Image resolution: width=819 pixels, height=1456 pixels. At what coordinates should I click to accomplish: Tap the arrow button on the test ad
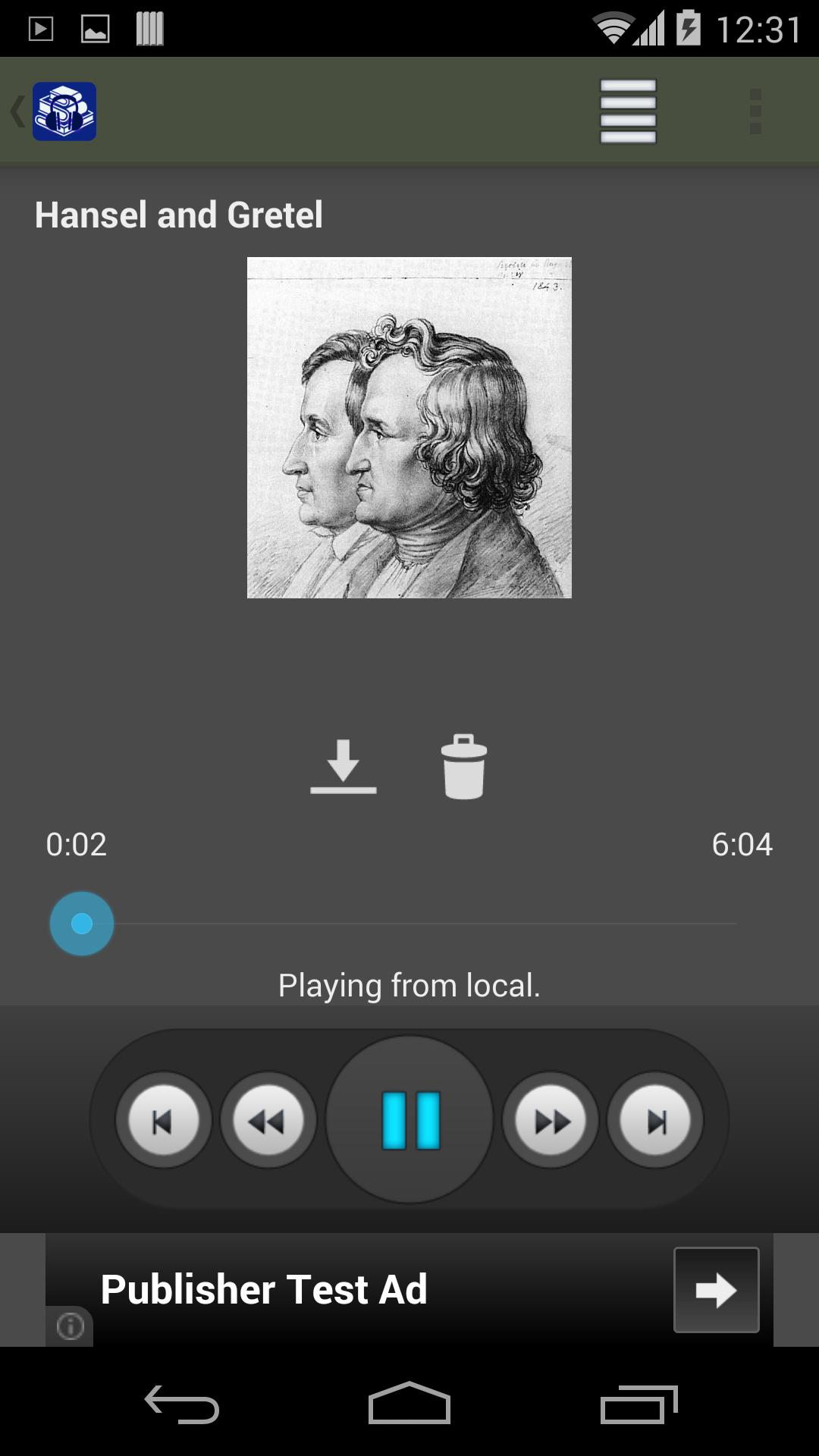tap(716, 1288)
